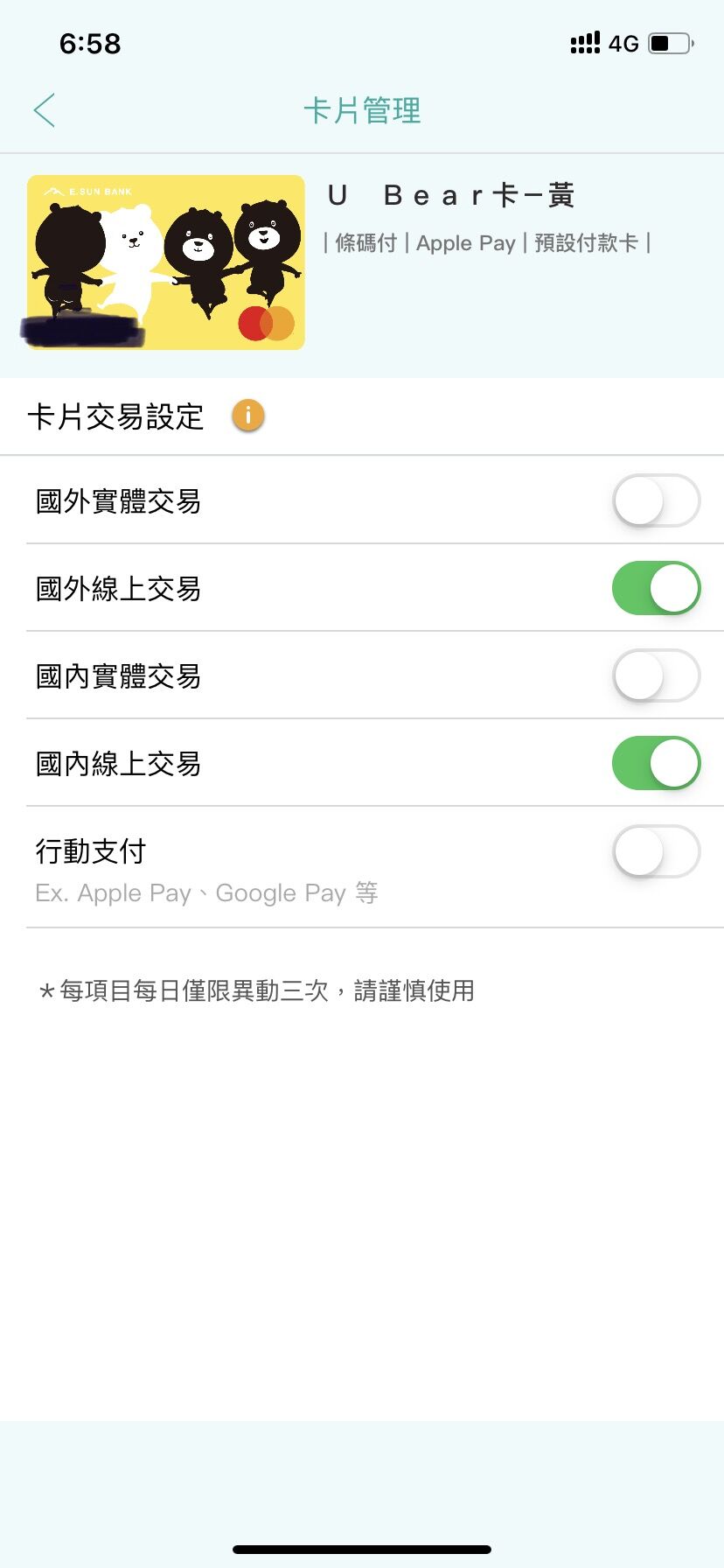Enable the 國內實體交易 switch
This screenshot has width=724, height=1568.
[x=656, y=675]
